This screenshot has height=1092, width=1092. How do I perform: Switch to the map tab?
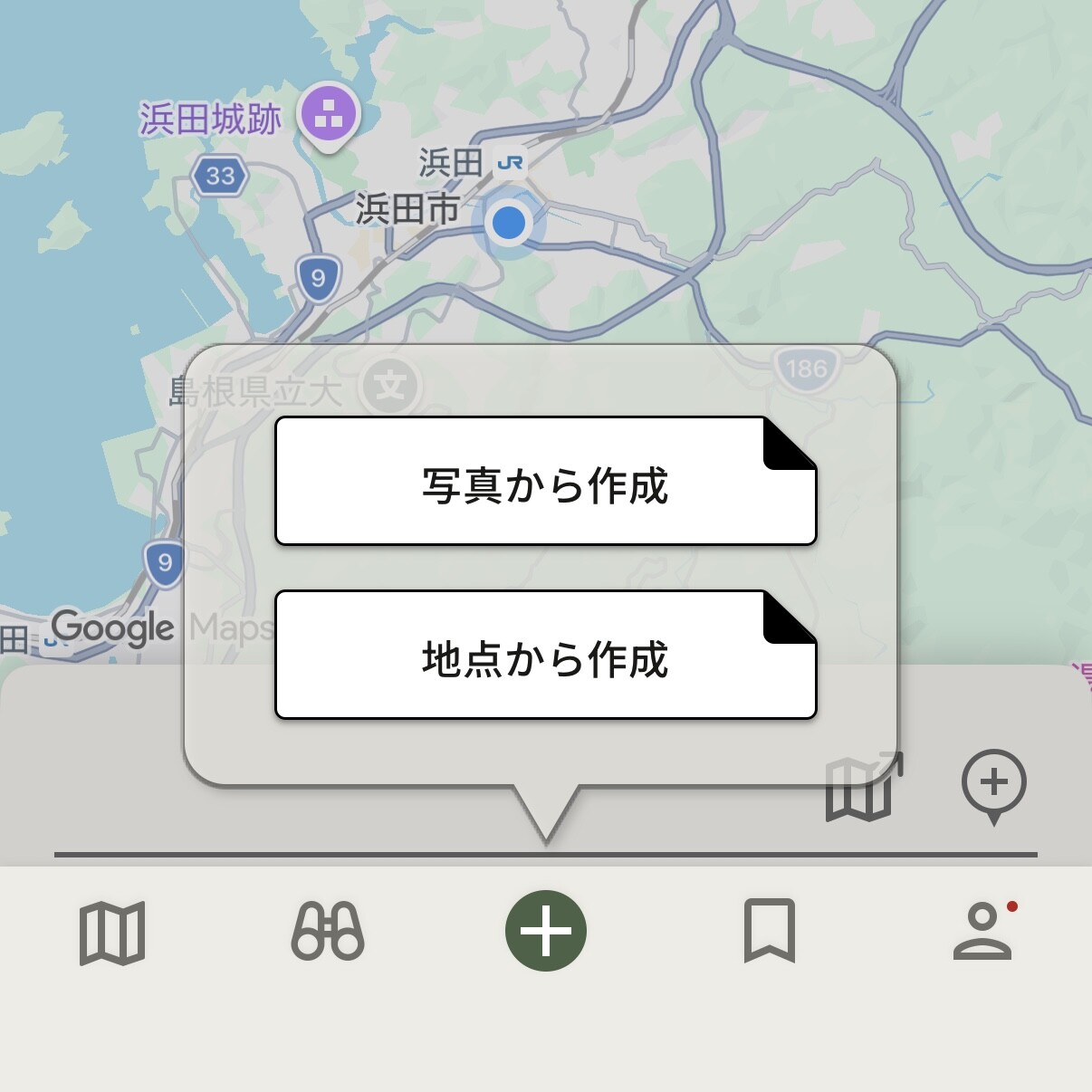112,932
